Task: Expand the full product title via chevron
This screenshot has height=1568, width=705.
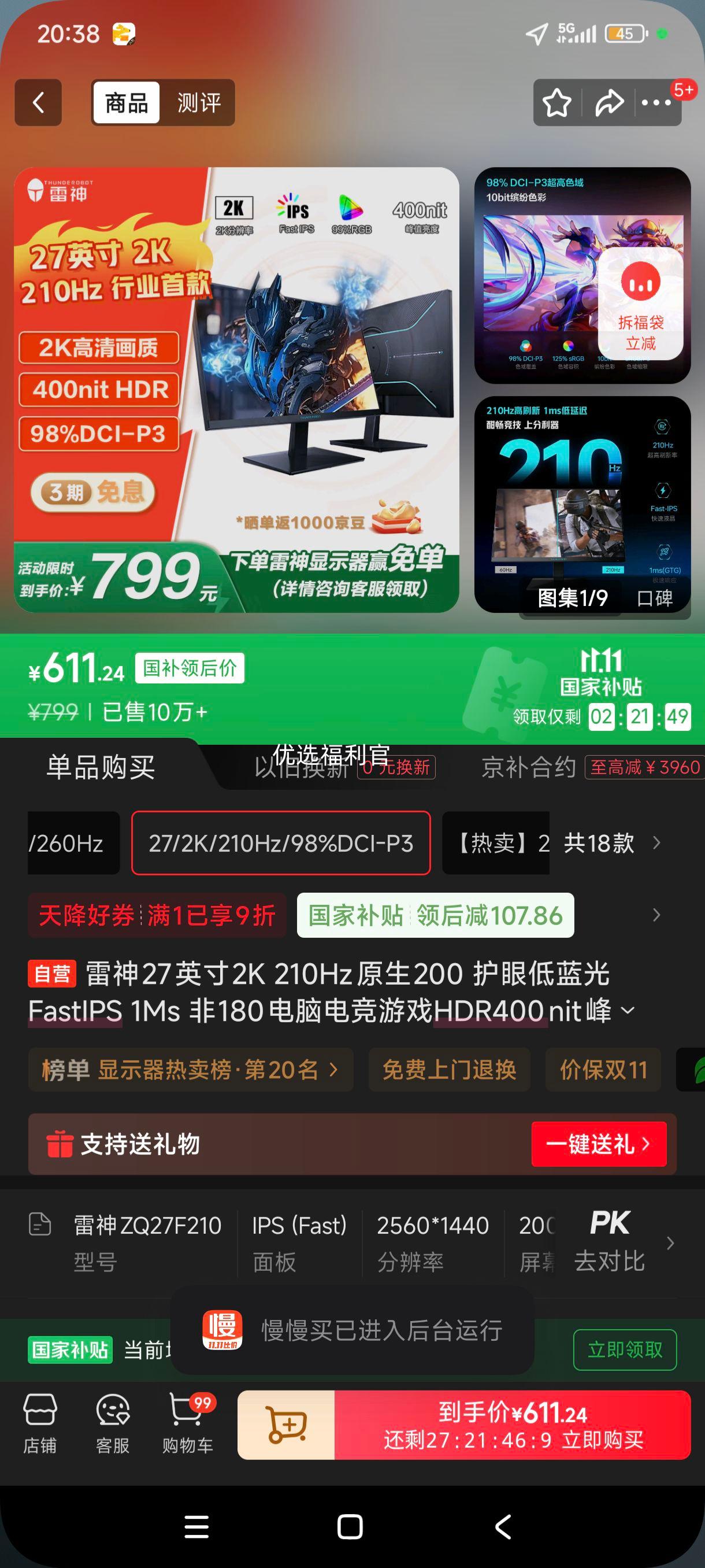Action: pos(629,1011)
